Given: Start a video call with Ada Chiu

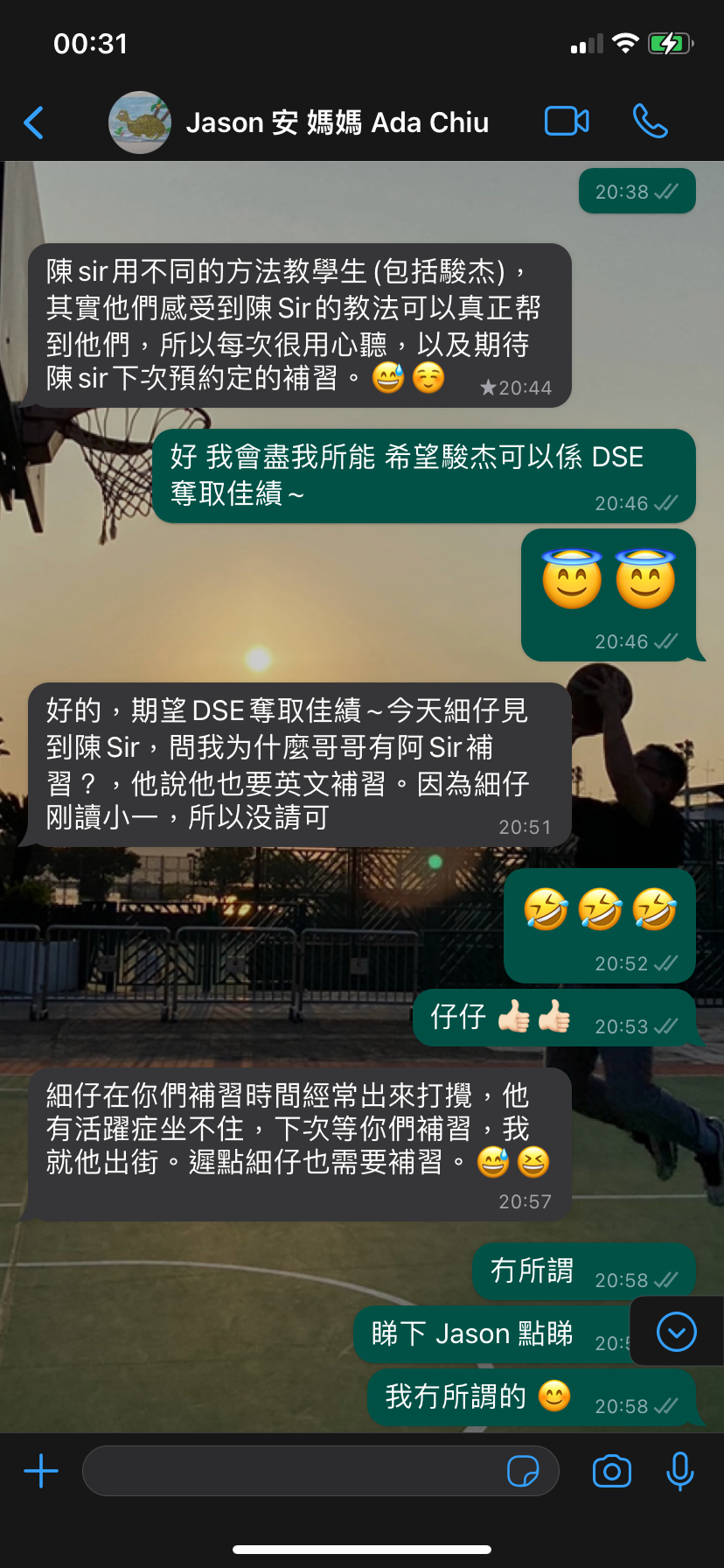Looking at the screenshot, I should [x=567, y=122].
